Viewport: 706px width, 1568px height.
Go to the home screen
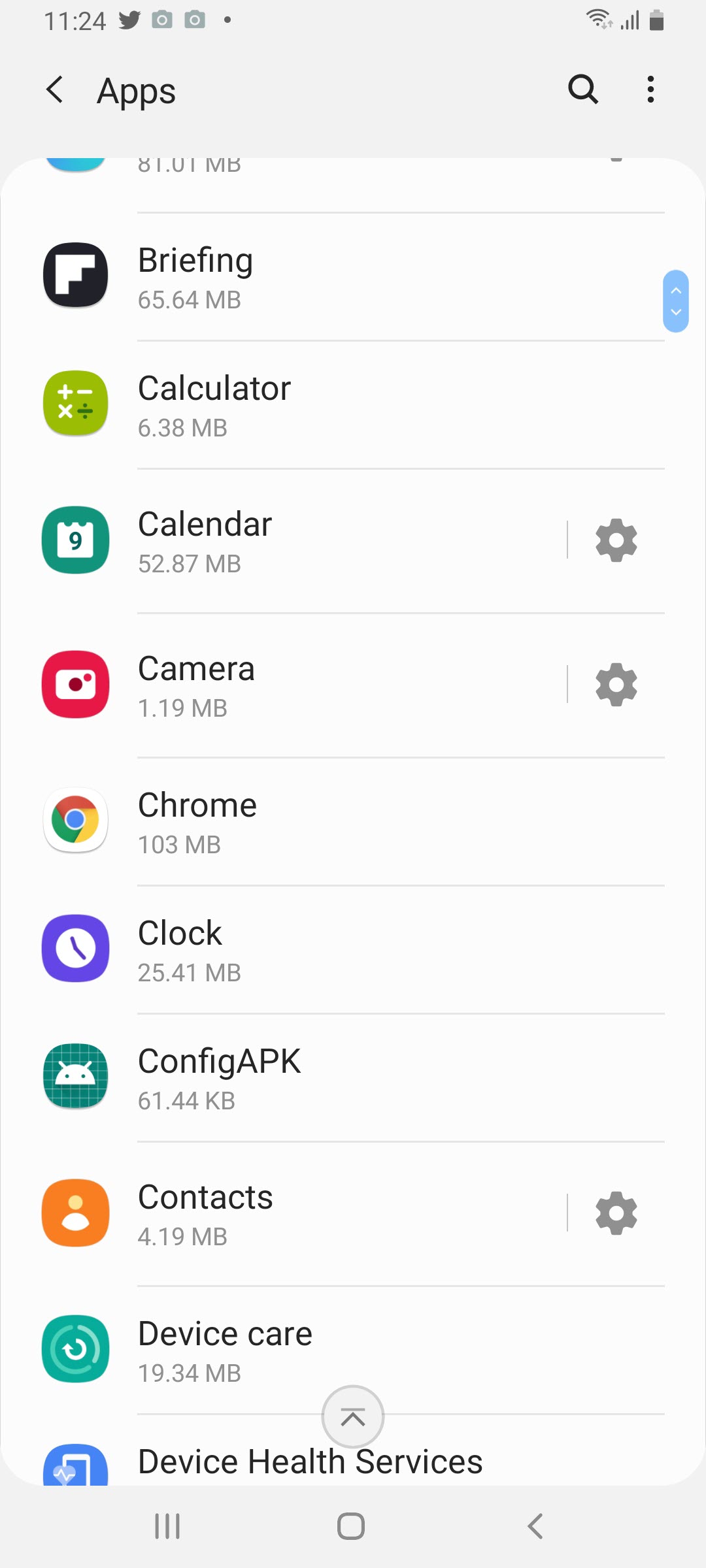click(351, 1526)
